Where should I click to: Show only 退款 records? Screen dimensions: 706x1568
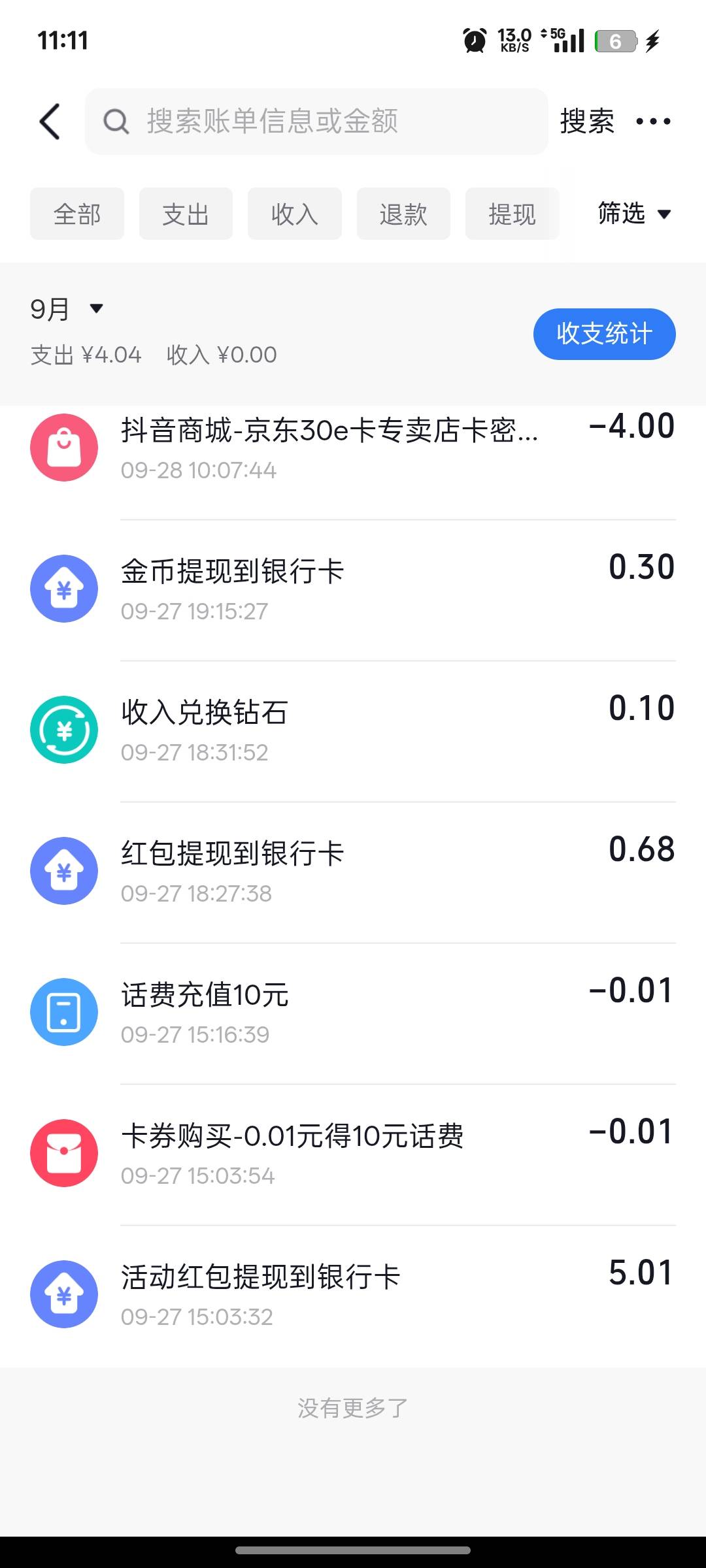[403, 214]
